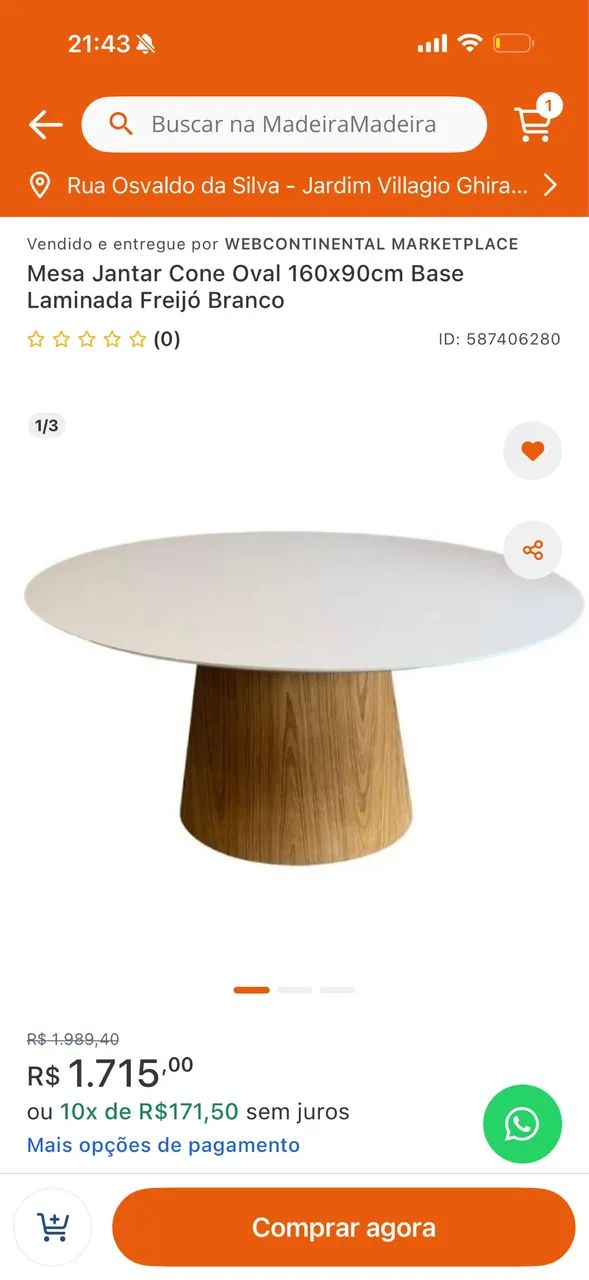This screenshot has width=589, height=1280.
Task: Open the Buscar na MadeiraMadeira search field
Action: [284, 124]
